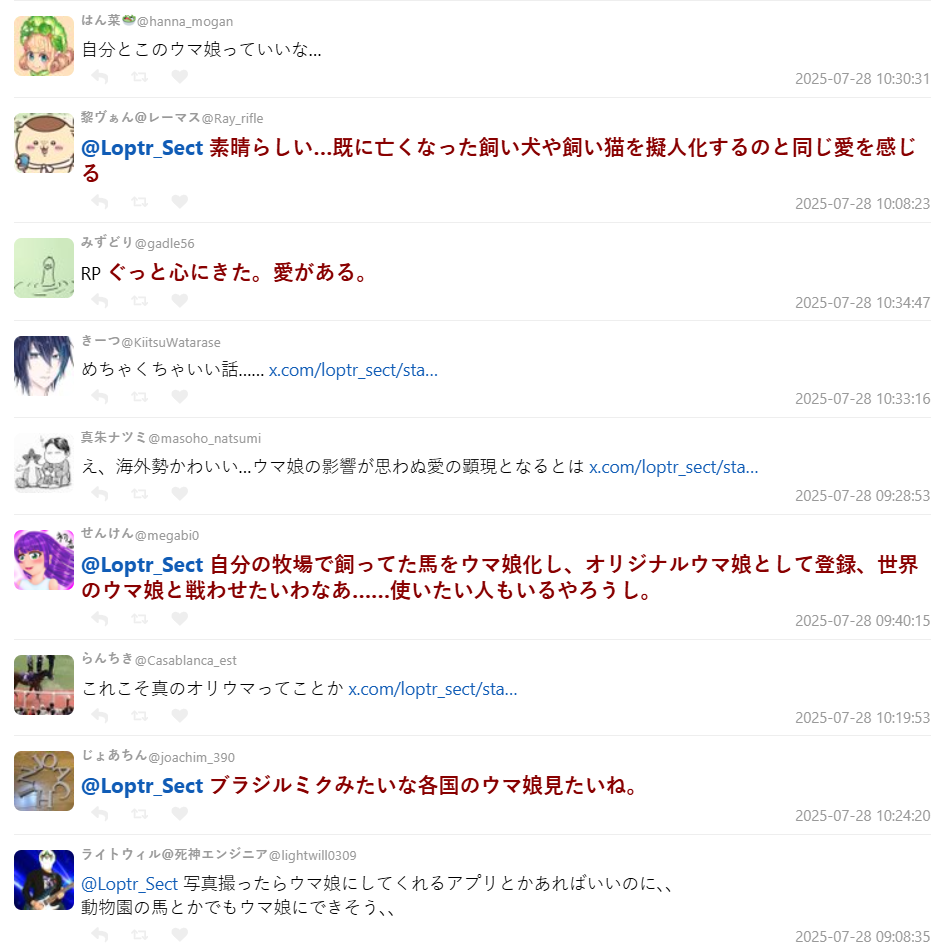Open the @Loptr_Sect mention in Ray_rifle's tweet
This screenshot has width=940, height=950.
click(142, 148)
